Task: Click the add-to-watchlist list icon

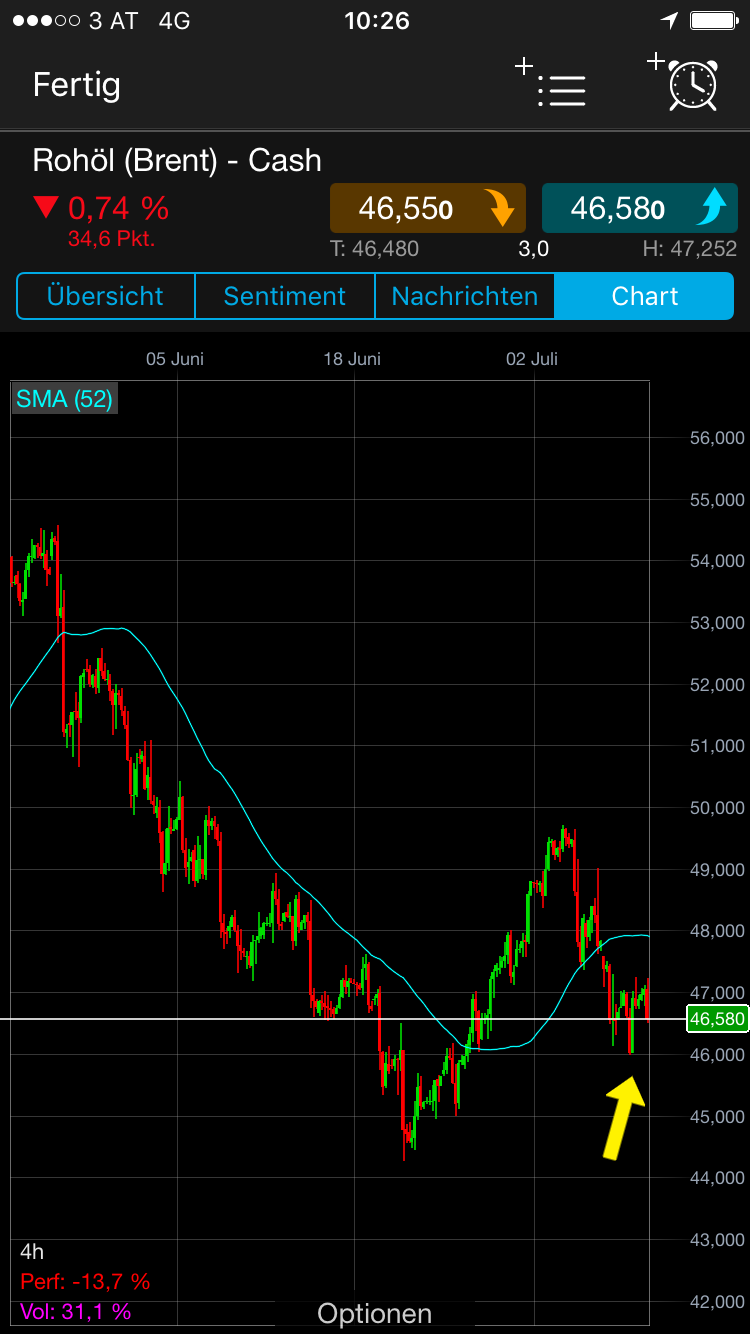Action: 562,90
